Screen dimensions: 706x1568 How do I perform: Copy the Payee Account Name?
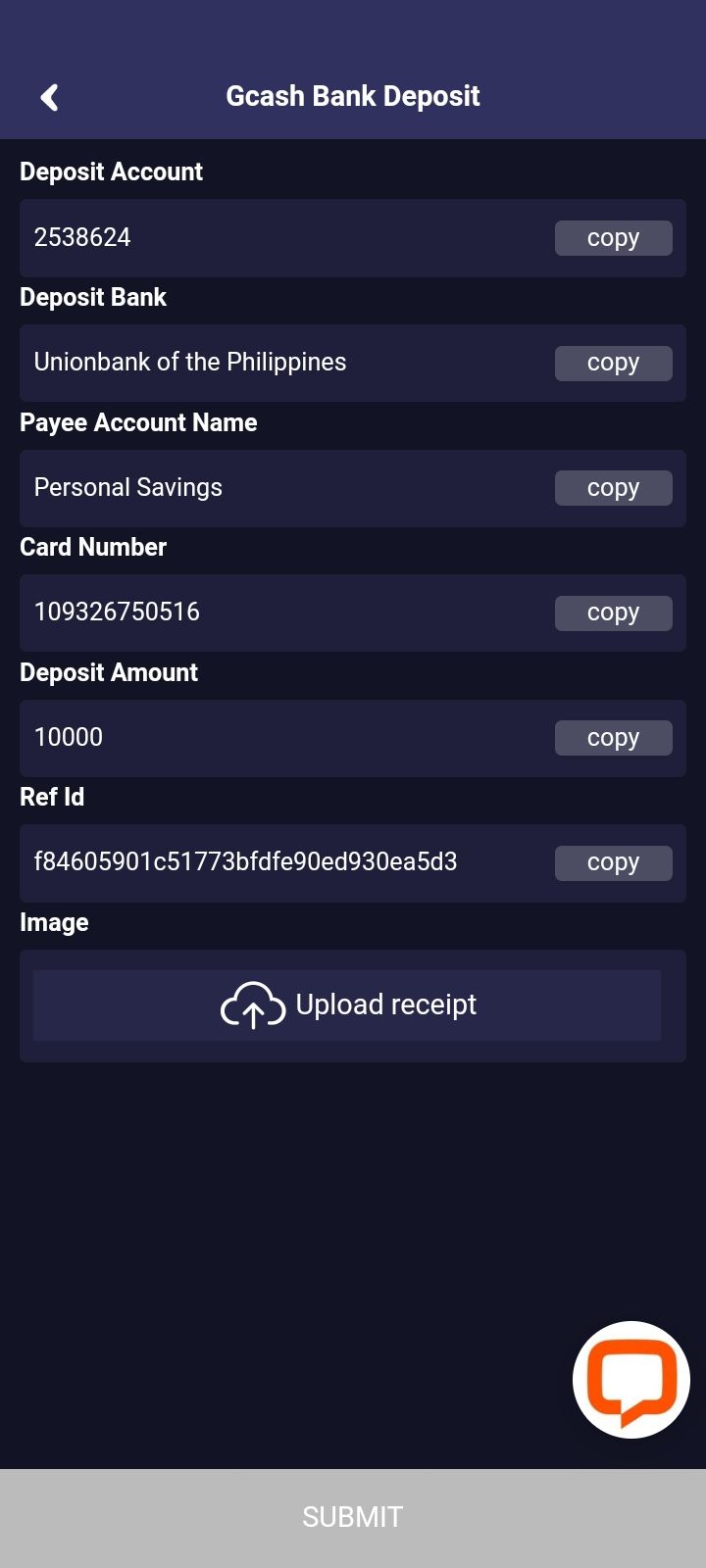pyautogui.click(x=613, y=488)
